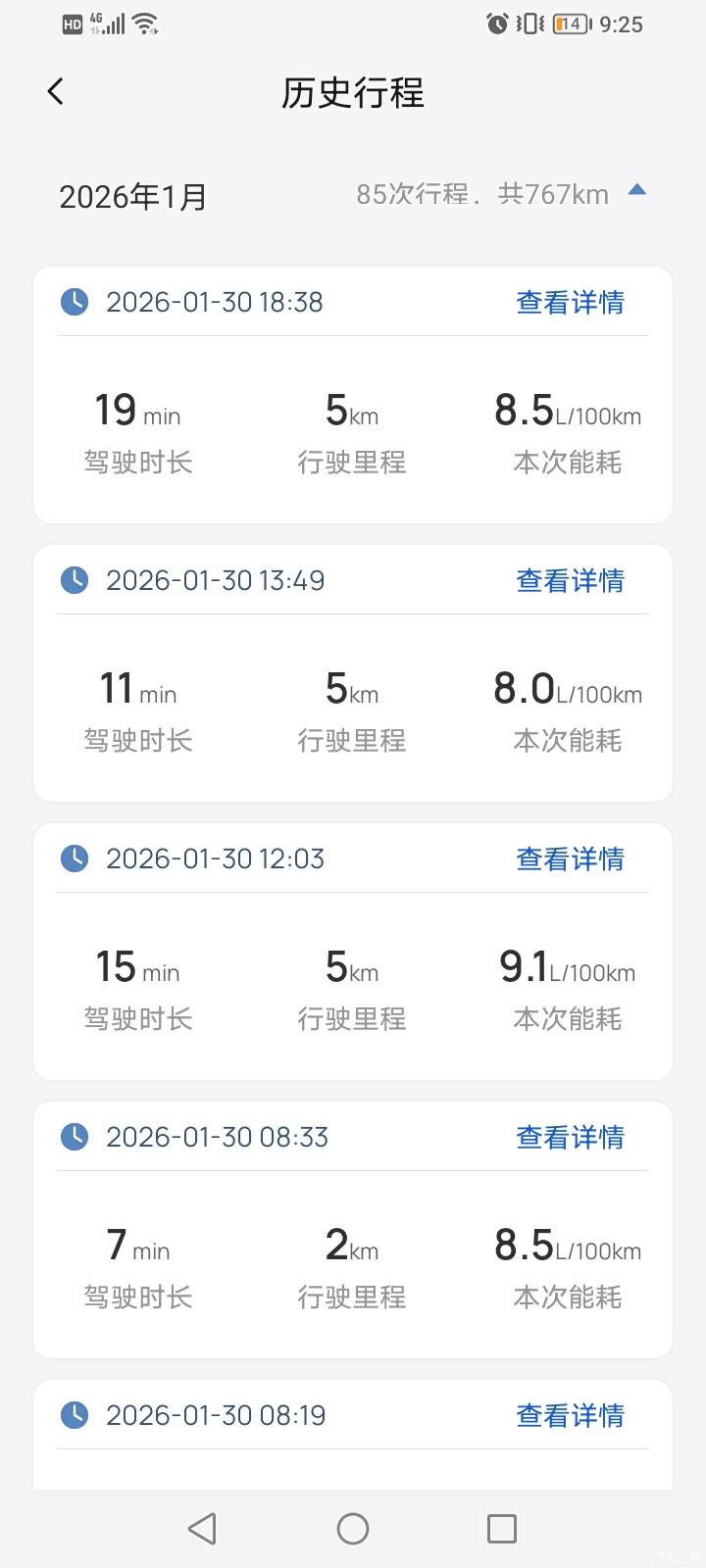Viewport: 706px width, 1568px height.
Task: Tap 查看详情 on the 12:03 trip
Action: [570, 859]
